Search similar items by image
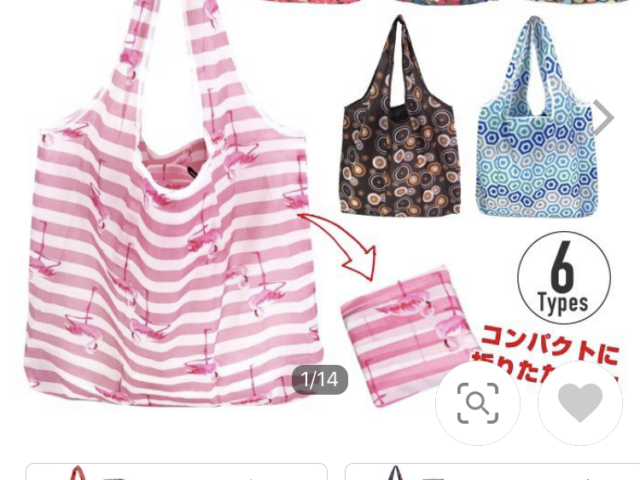640x480 pixels. tap(478, 403)
